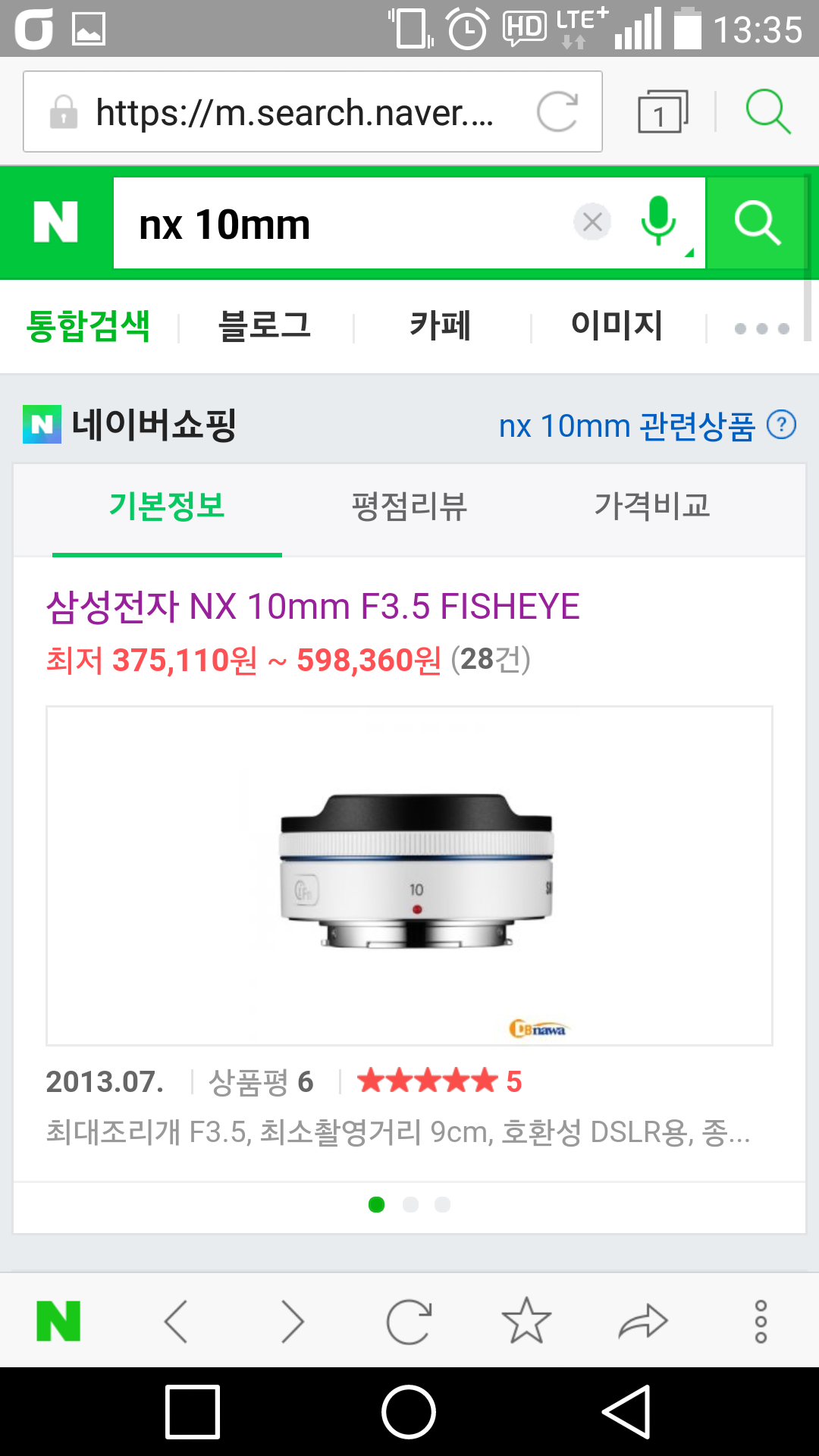This screenshot has height=1456, width=819.
Task: Bookmark this page with the star icon
Action: 526,1321
